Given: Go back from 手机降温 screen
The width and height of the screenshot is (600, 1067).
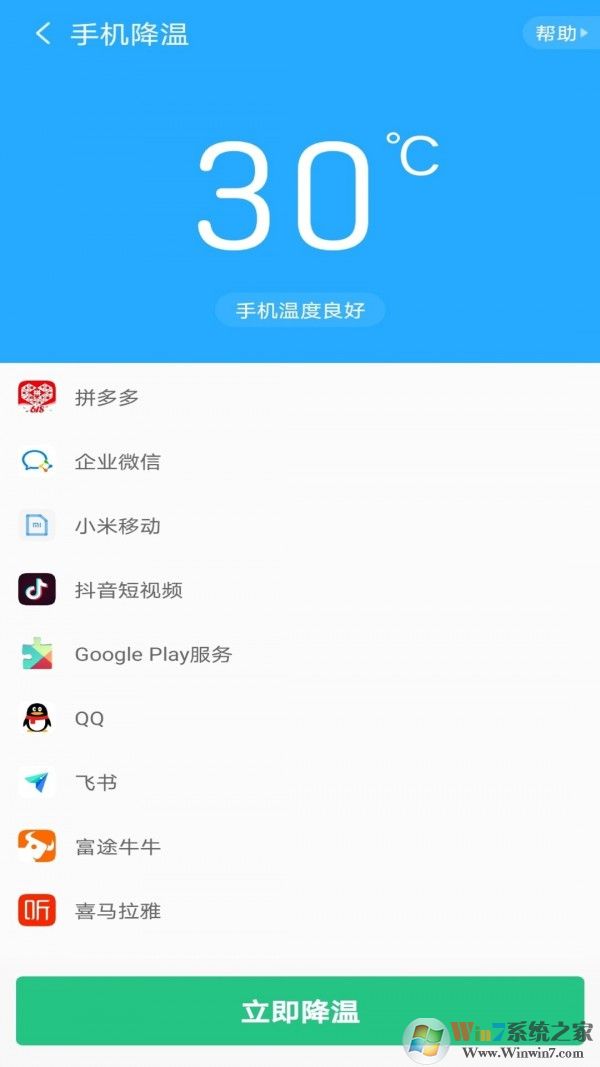Looking at the screenshot, I should coord(42,34).
